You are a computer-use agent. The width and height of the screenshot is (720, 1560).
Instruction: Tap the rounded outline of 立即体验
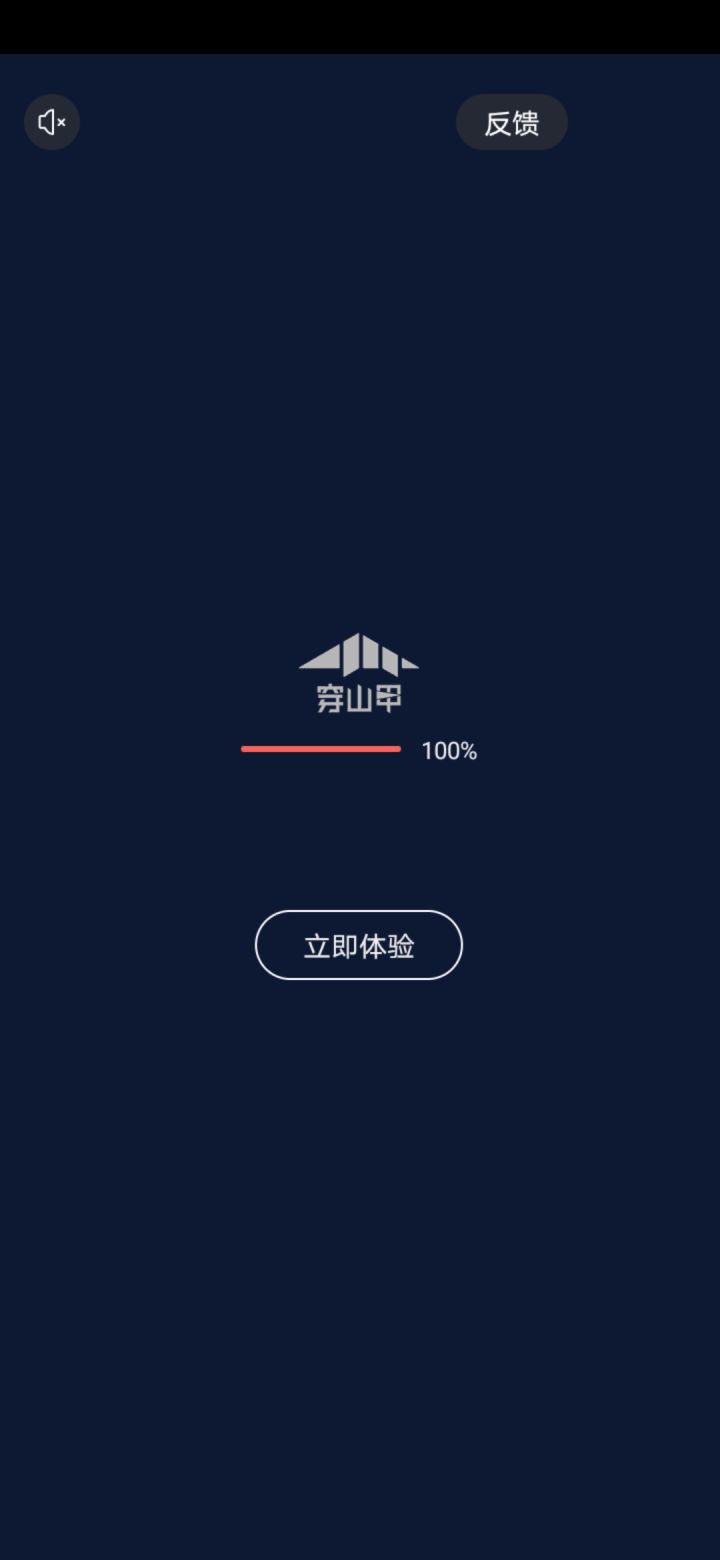pyautogui.click(x=359, y=944)
